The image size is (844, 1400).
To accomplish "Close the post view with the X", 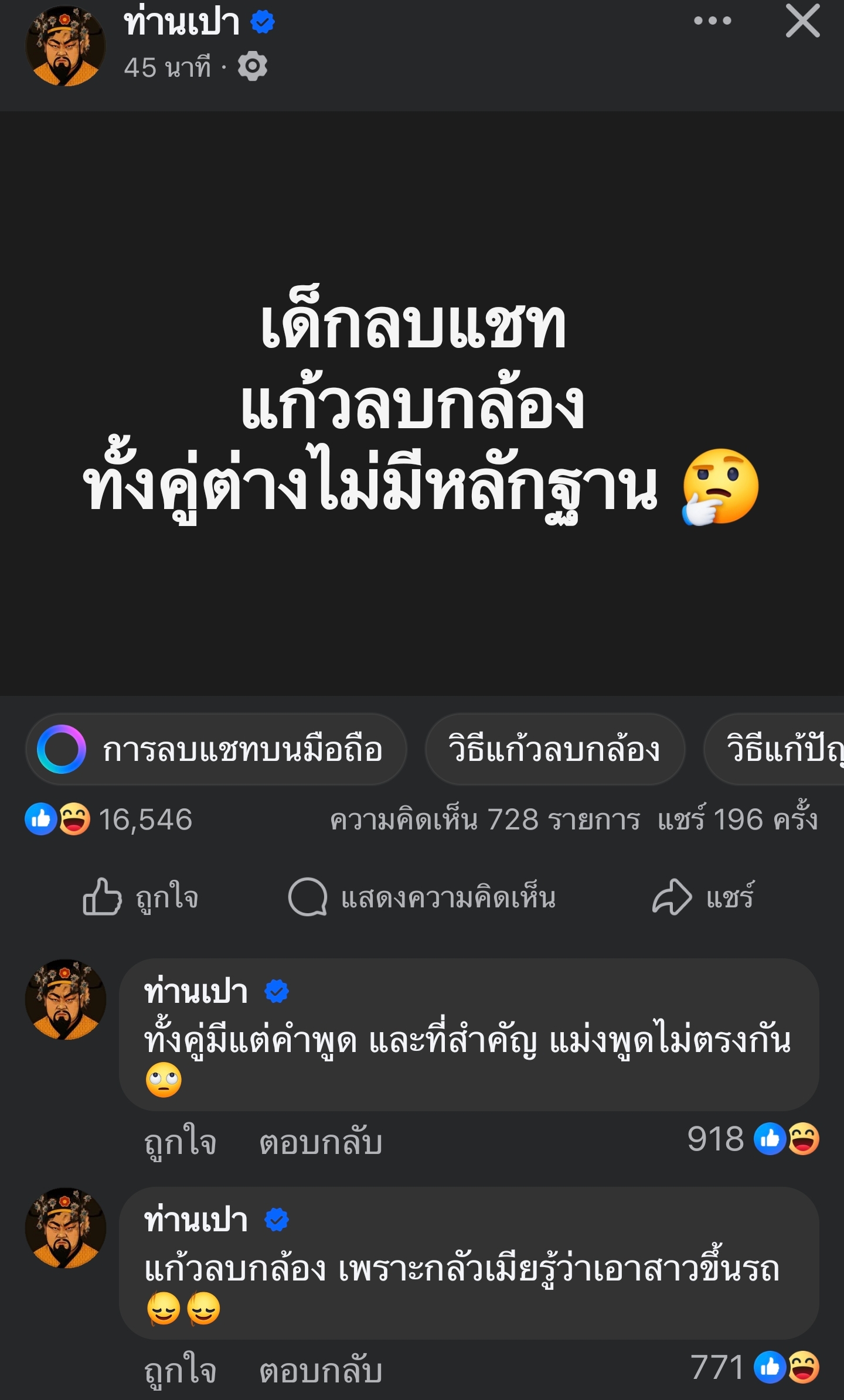I will (x=802, y=22).
